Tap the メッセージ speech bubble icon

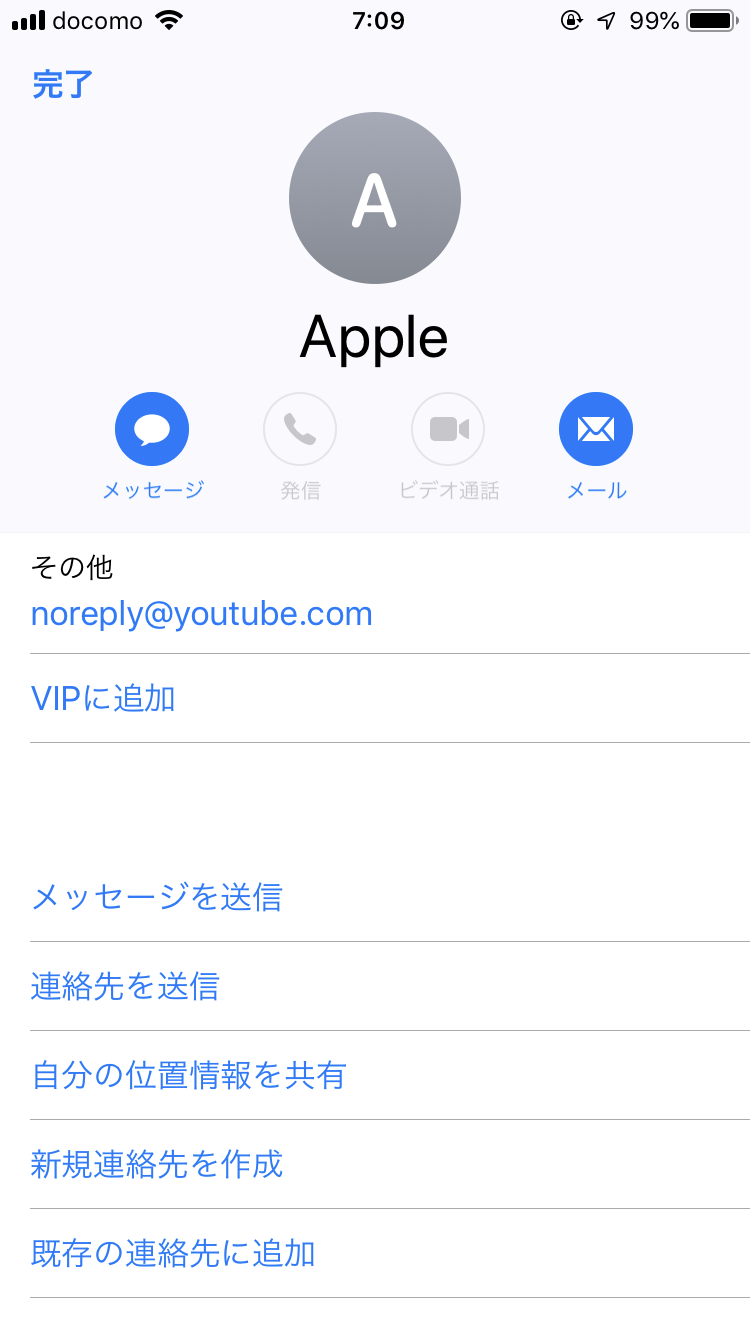click(x=152, y=429)
